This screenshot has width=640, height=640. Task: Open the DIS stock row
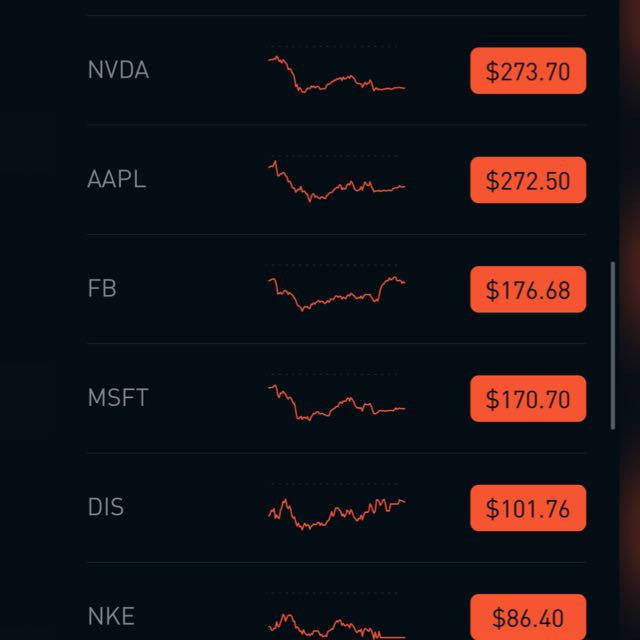[106, 507]
